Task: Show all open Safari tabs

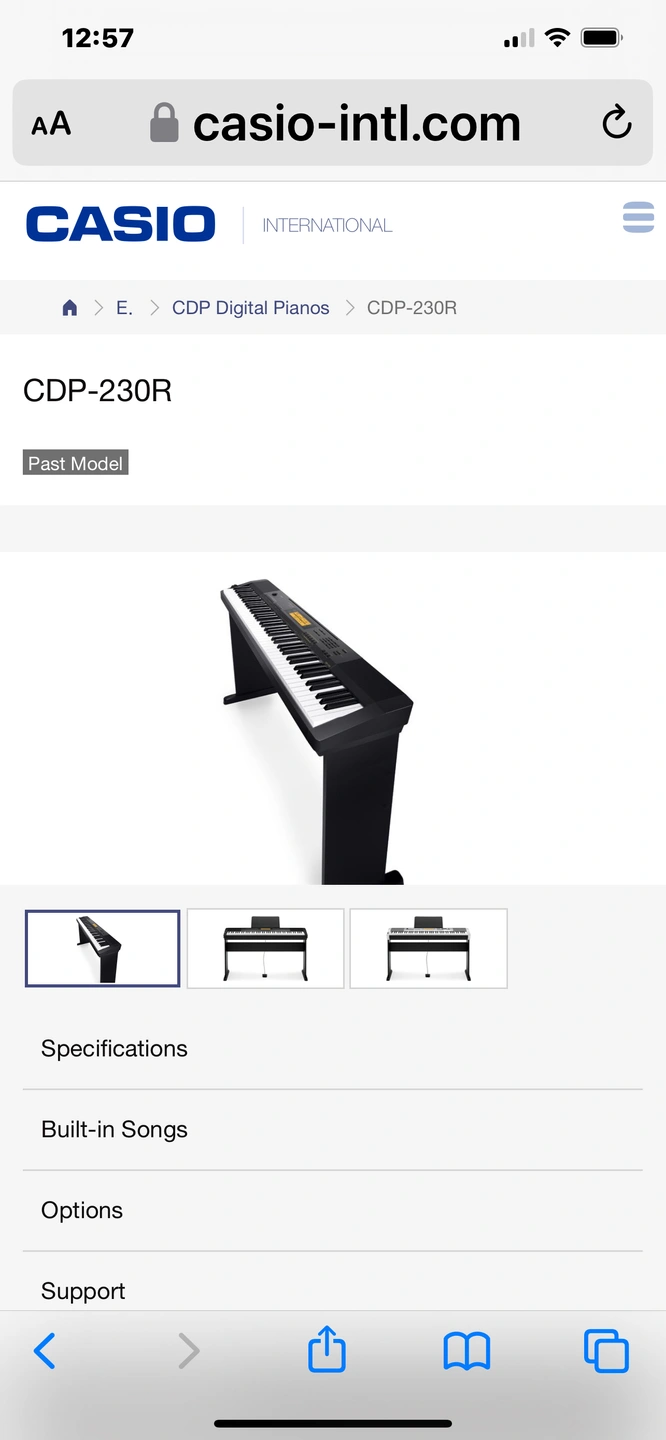Action: (606, 1351)
